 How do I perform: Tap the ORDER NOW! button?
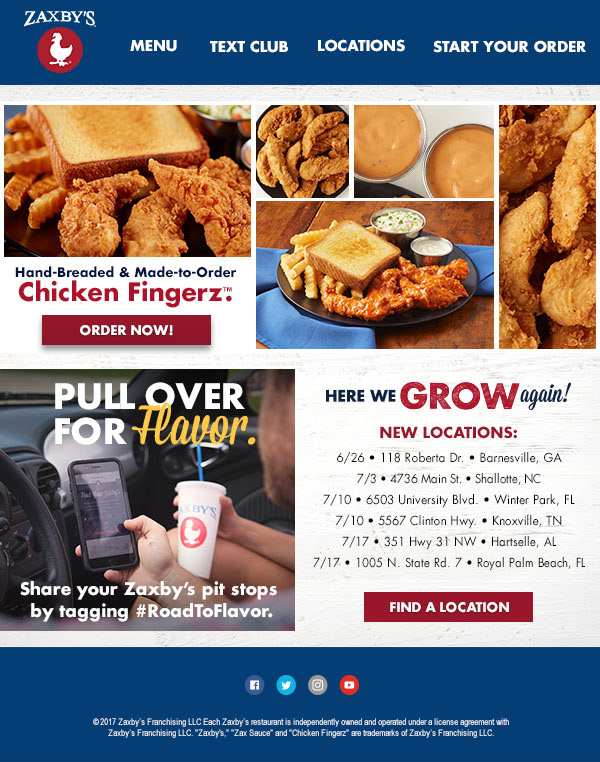tap(126, 330)
